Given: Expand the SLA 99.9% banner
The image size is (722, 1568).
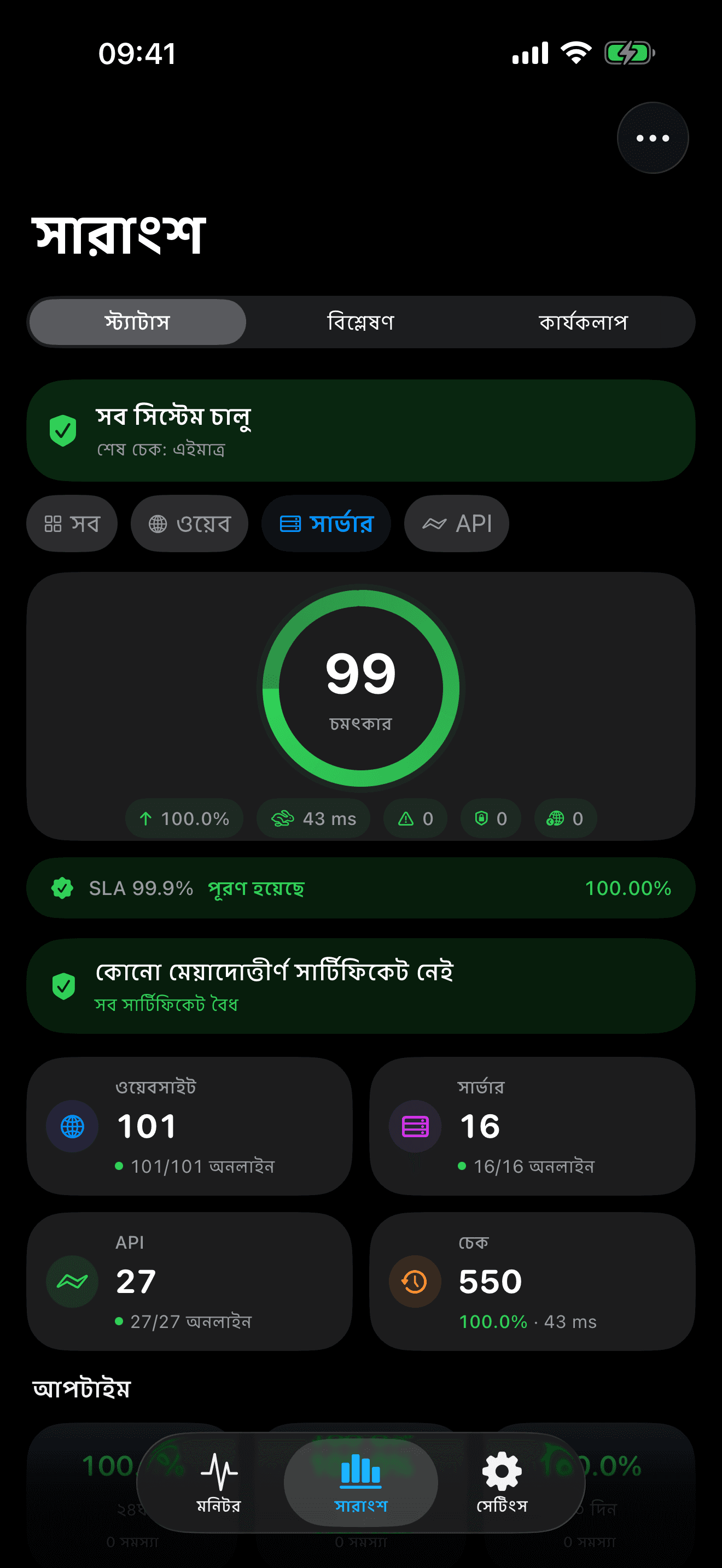Looking at the screenshot, I should coord(360,887).
